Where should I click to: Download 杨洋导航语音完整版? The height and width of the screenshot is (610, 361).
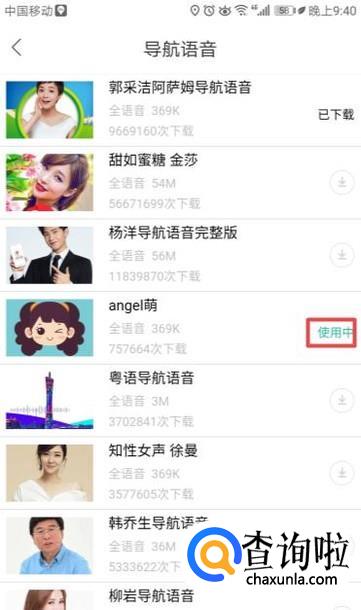(342, 255)
